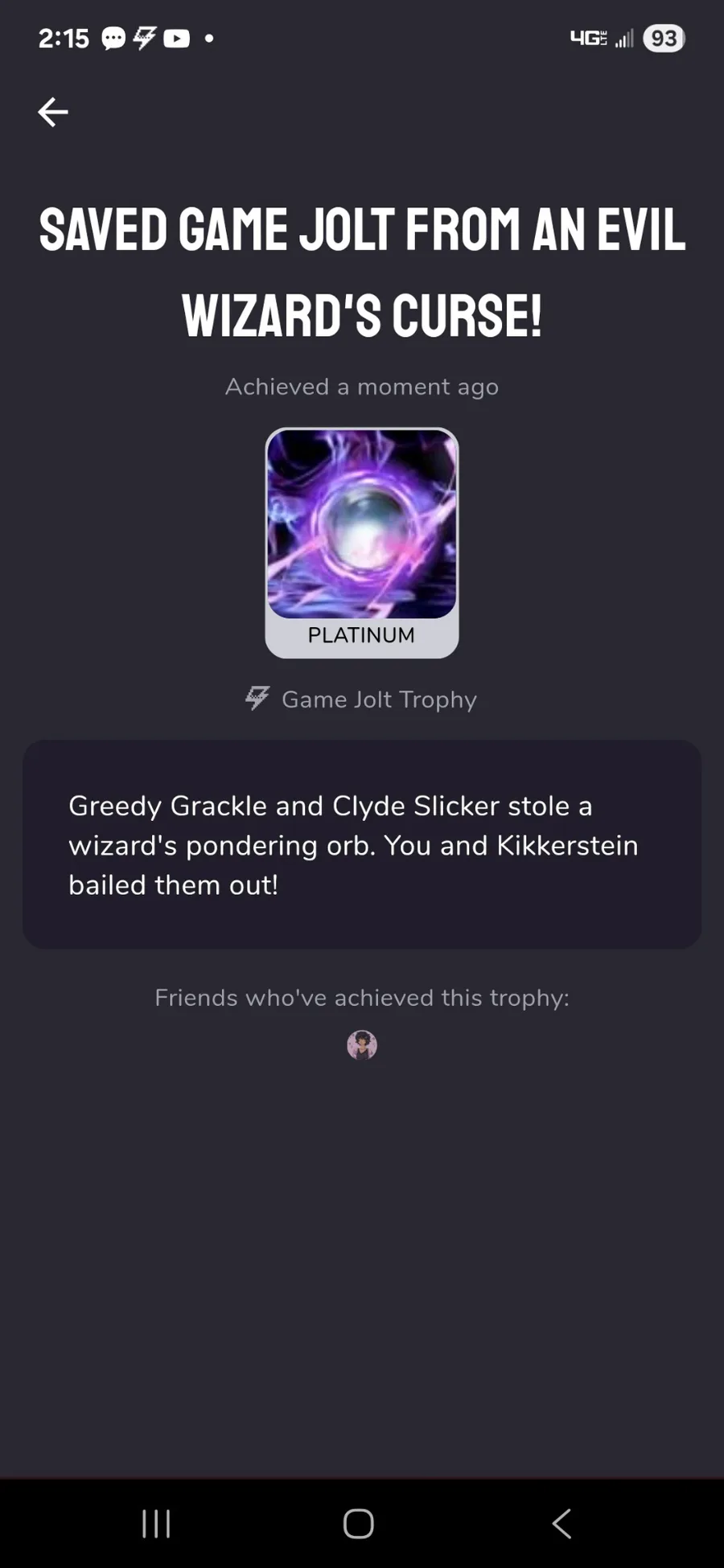
Task: Open recent apps from navigation bar
Action: [156, 1523]
